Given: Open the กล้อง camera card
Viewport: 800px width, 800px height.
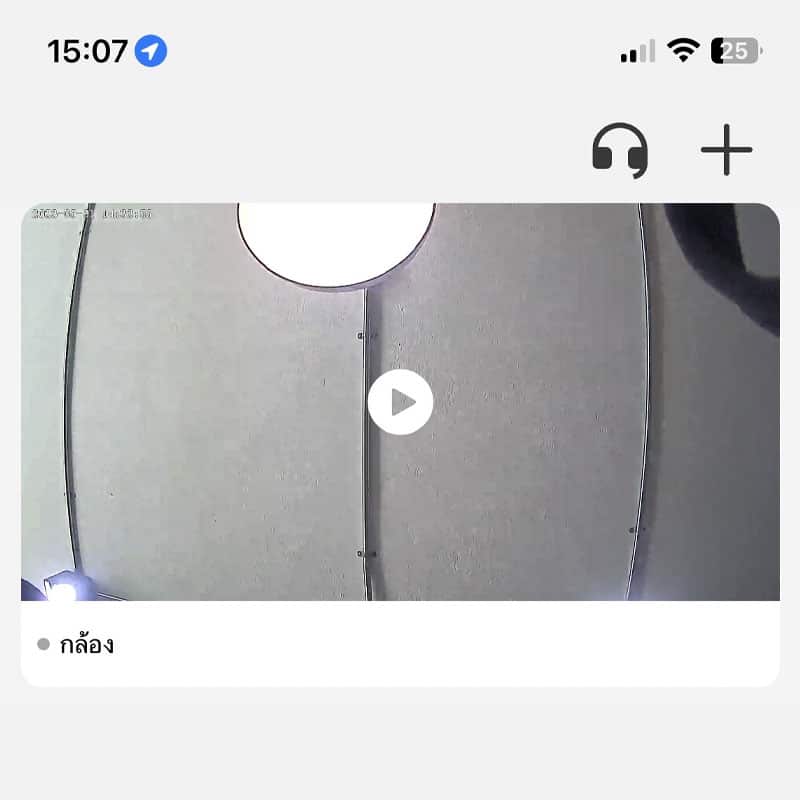Looking at the screenshot, I should [400, 644].
